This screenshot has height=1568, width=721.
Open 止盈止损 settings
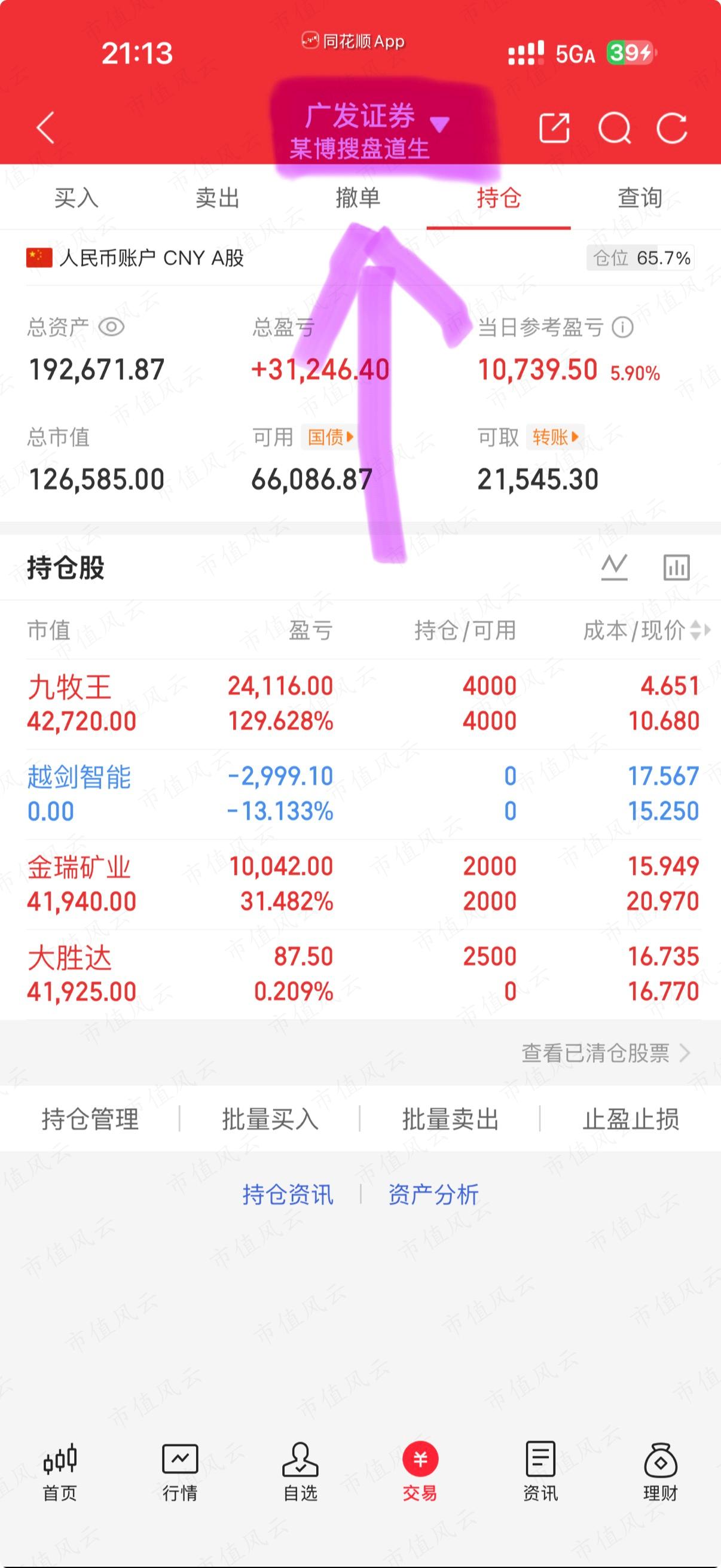[630, 1119]
